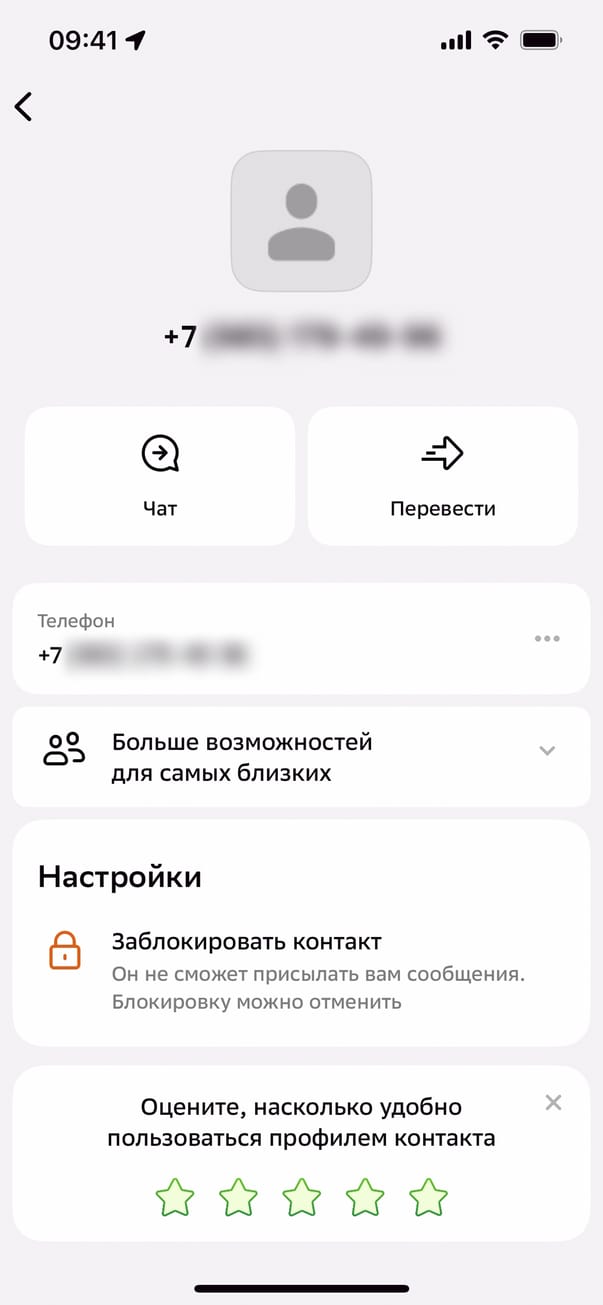Tap Перевести to send money
Screen dimensions: 603x1305
[442, 476]
